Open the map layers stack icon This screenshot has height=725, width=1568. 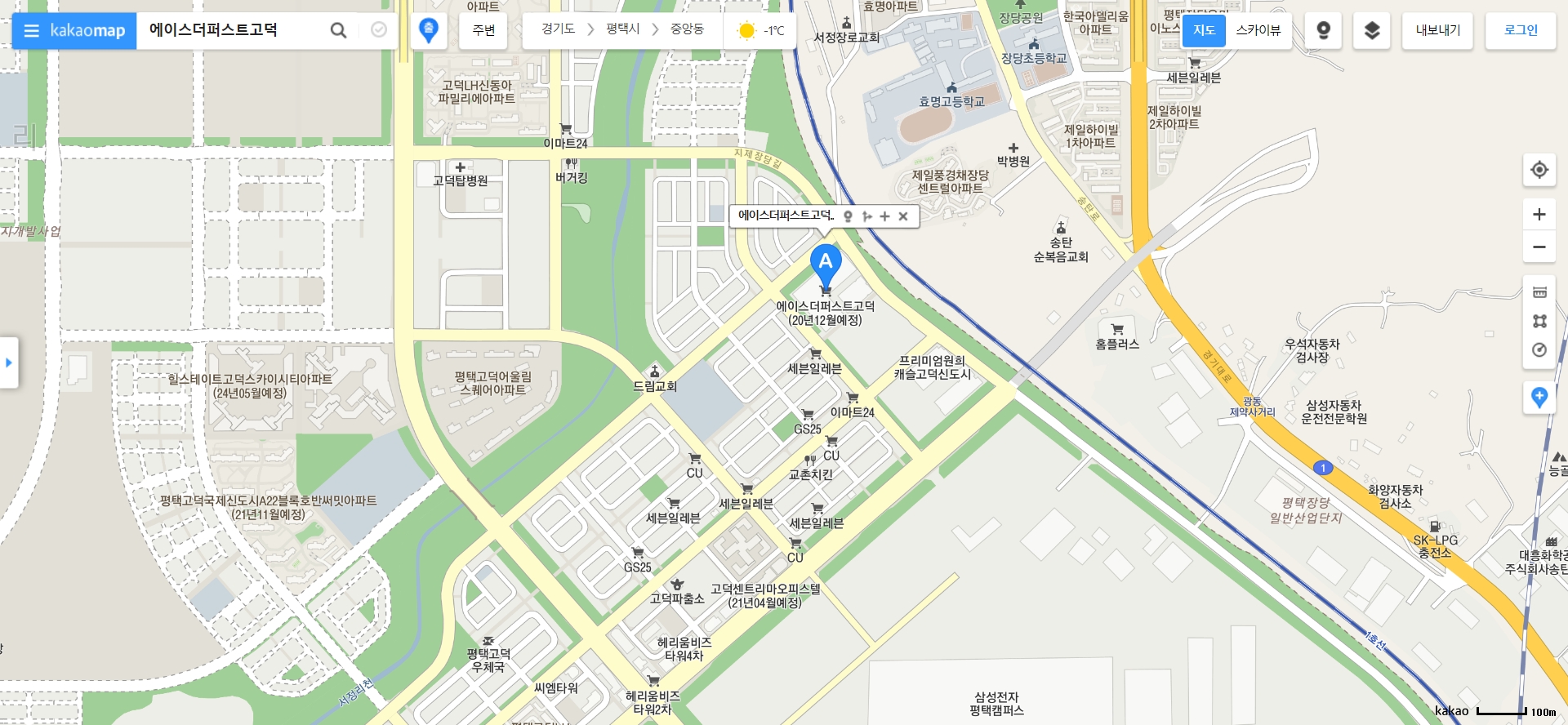click(1372, 30)
